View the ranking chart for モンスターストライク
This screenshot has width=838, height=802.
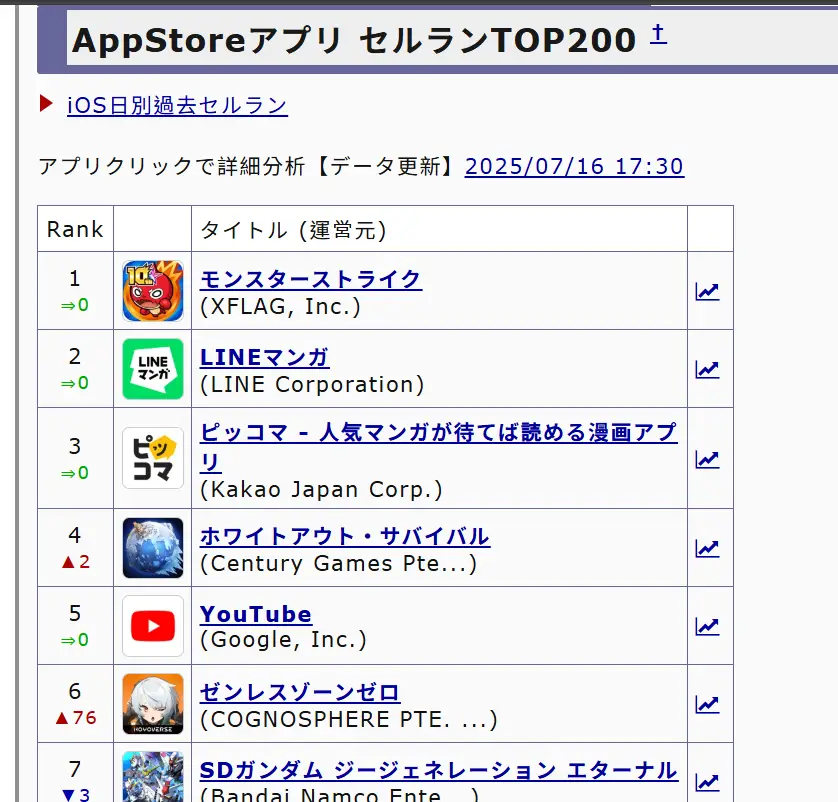[x=708, y=291]
